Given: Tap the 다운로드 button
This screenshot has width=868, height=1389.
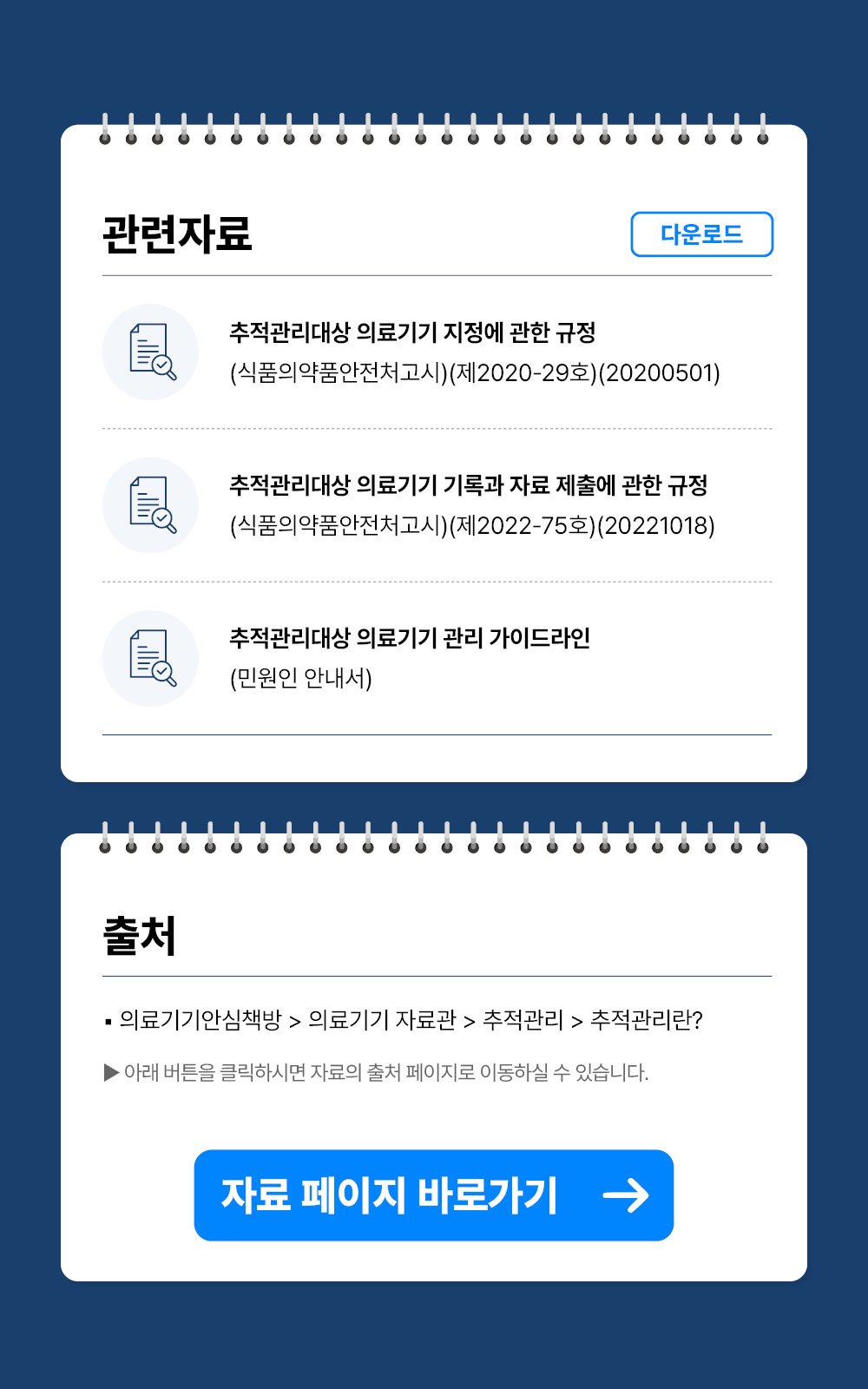Looking at the screenshot, I should pyautogui.click(x=701, y=234).
